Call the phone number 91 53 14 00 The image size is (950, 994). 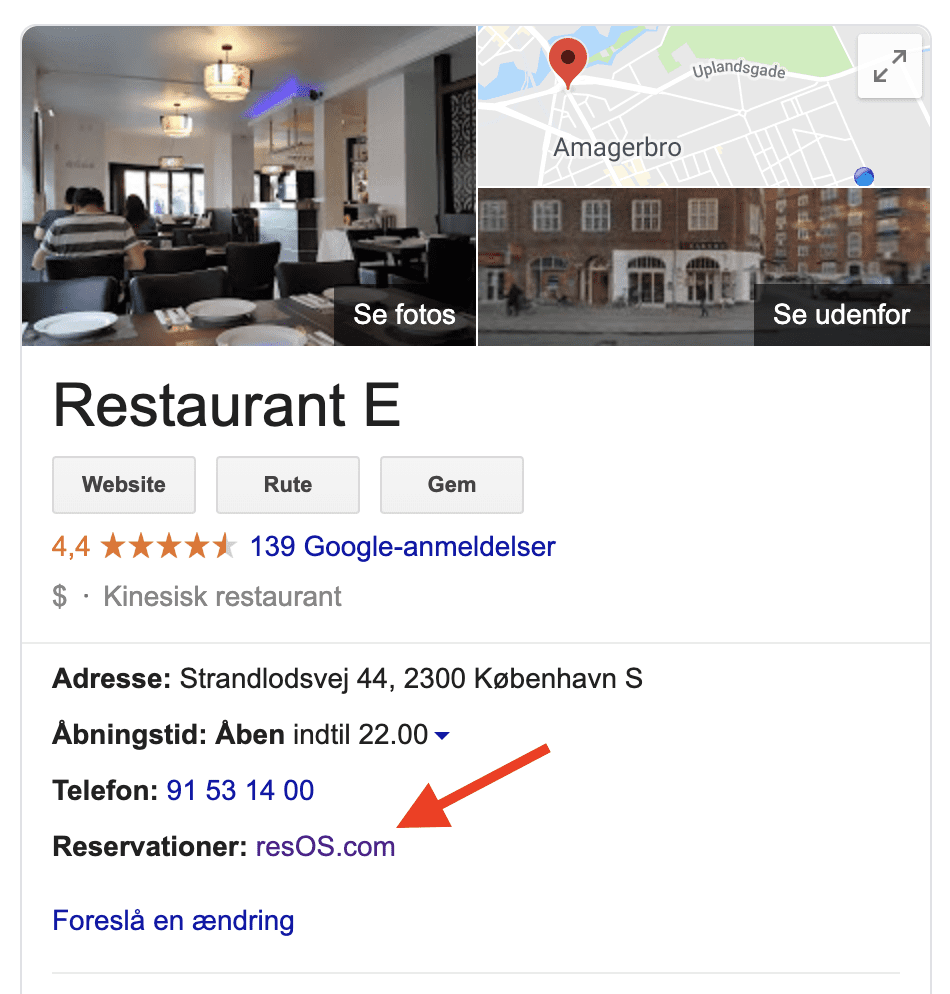tap(240, 791)
